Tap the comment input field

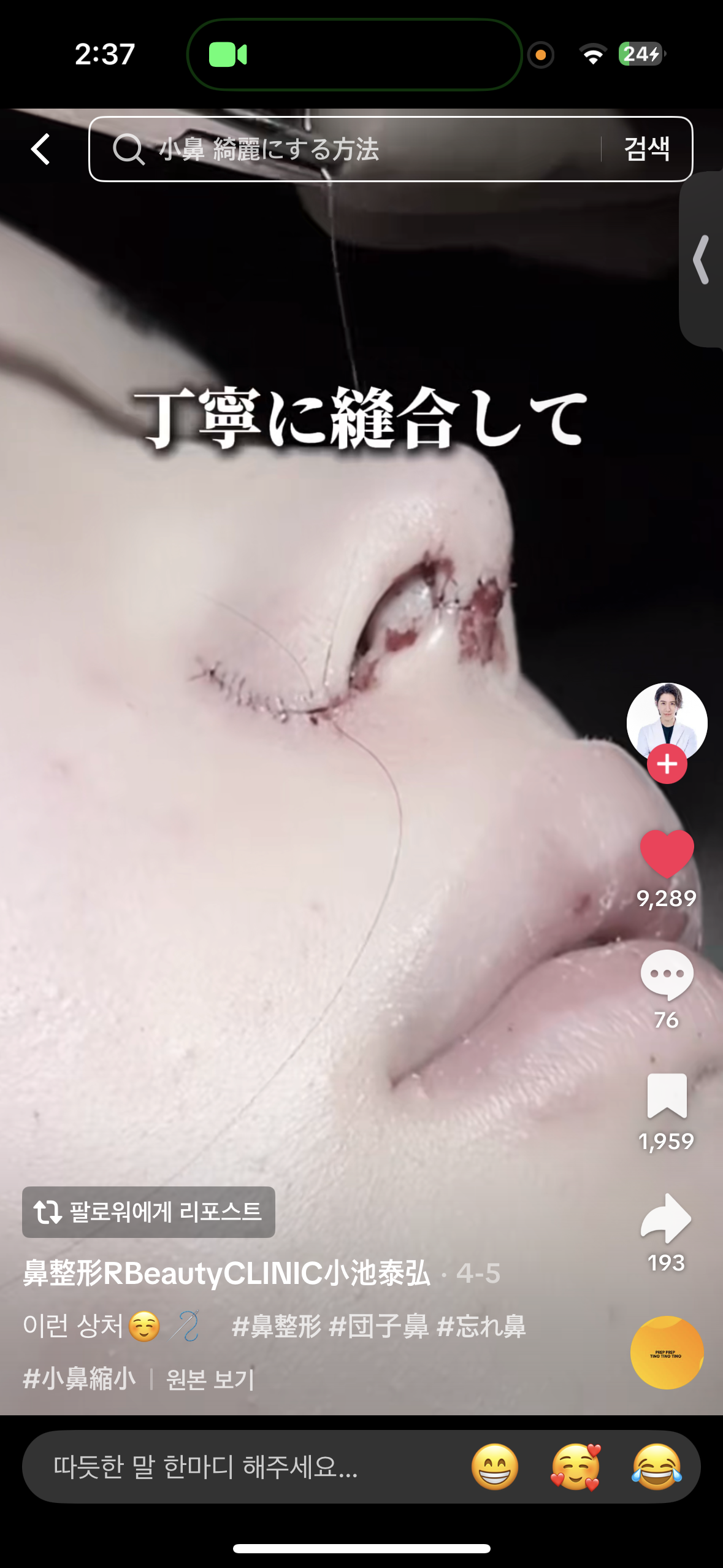(245, 1467)
